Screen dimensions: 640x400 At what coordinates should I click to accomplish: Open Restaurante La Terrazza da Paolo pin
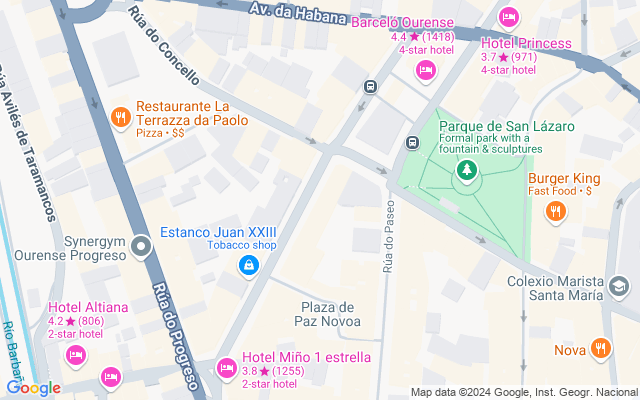point(121,116)
